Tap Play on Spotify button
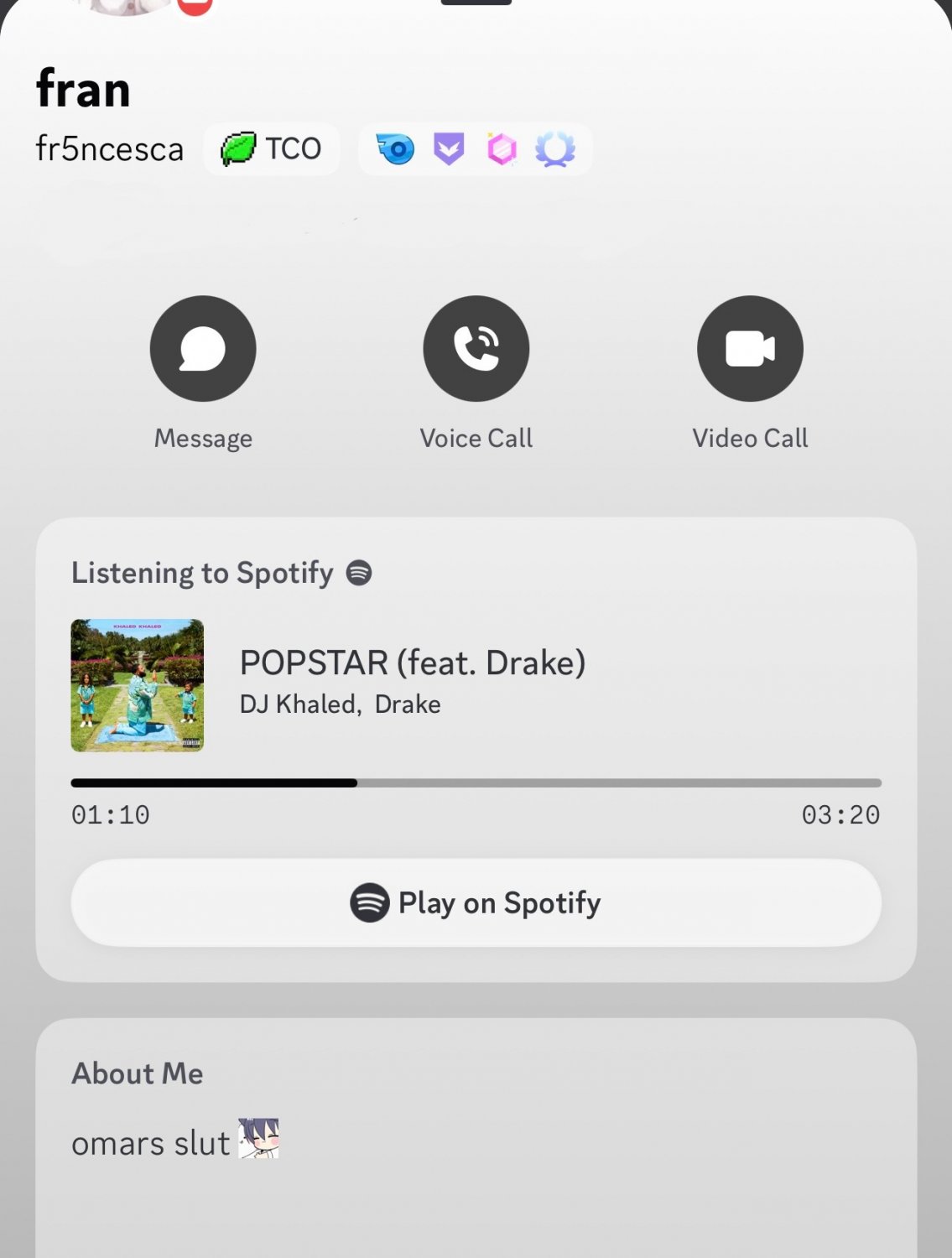 pyautogui.click(x=476, y=903)
